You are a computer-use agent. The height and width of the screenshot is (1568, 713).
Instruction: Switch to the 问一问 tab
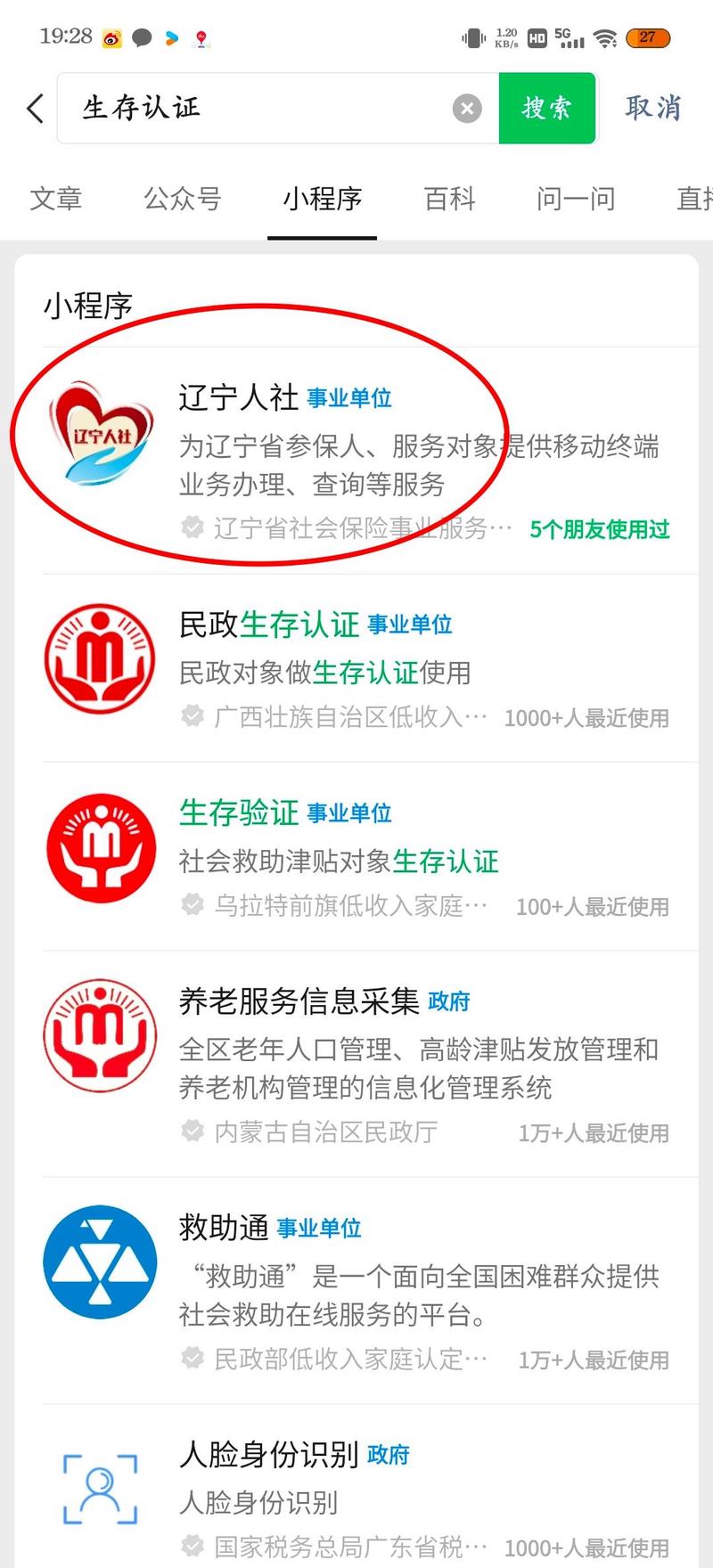(x=576, y=199)
